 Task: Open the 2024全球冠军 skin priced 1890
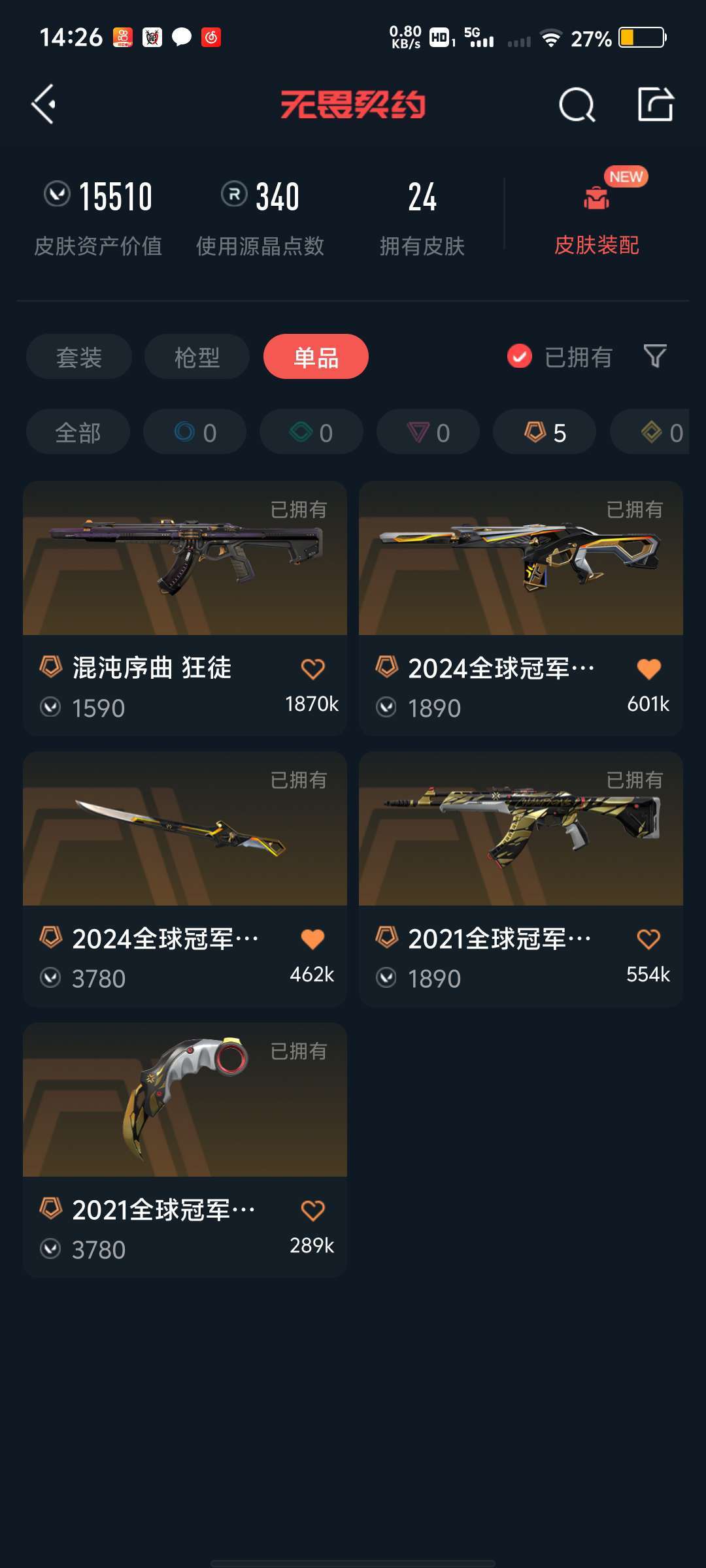pyautogui.click(x=521, y=608)
